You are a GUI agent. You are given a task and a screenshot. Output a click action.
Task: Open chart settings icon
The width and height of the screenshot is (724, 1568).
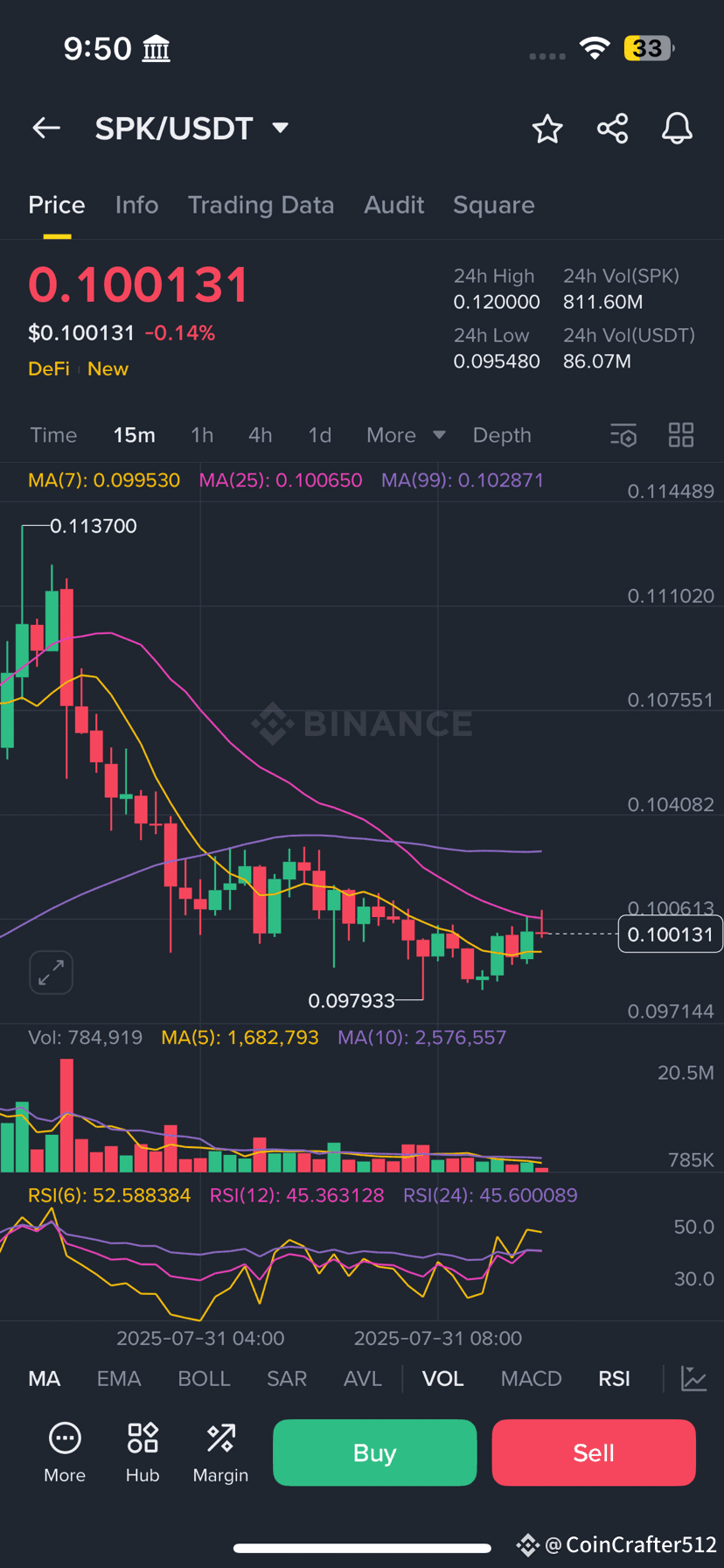tap(623, 435)
